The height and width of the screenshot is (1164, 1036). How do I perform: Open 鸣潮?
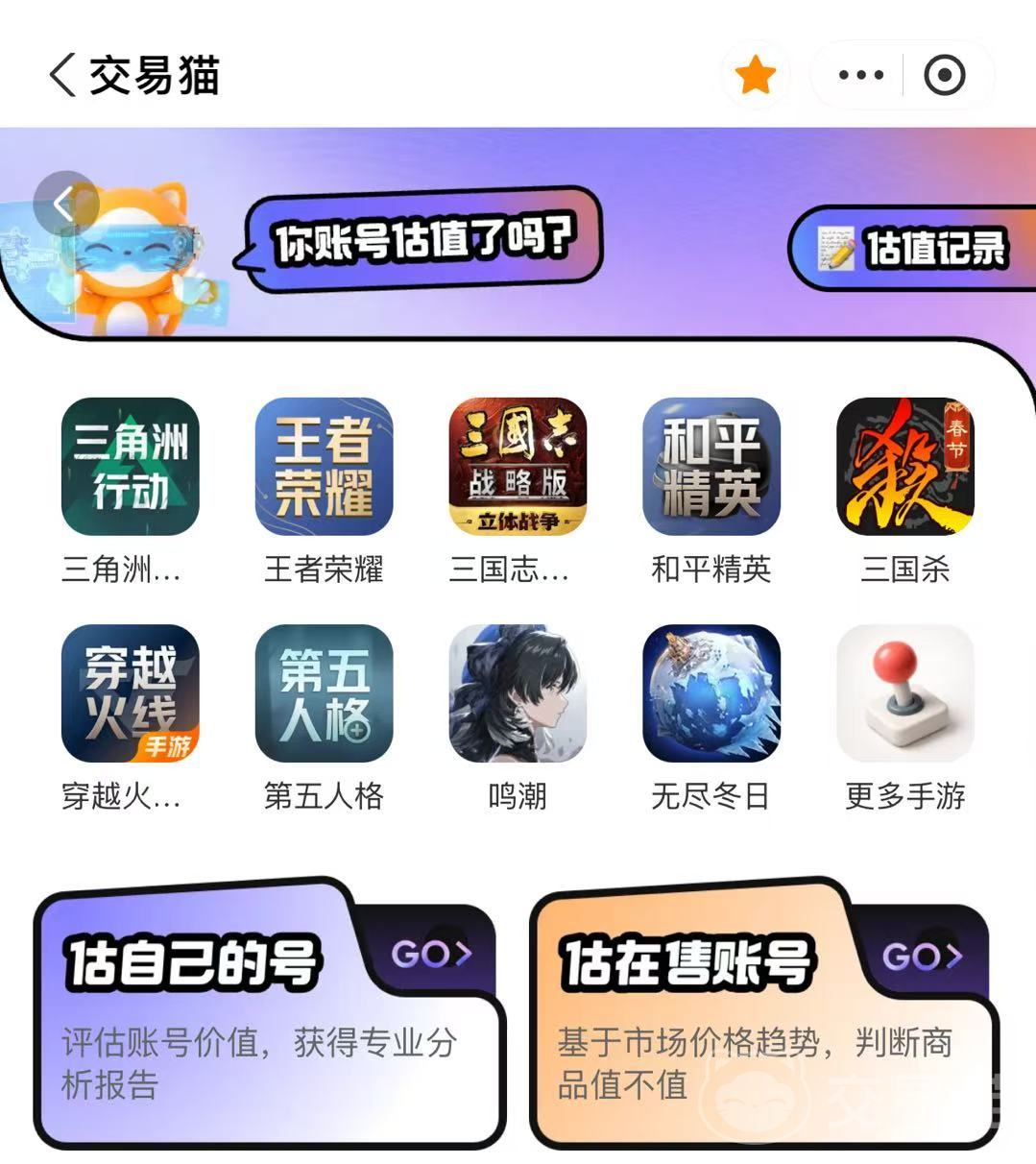518,717
